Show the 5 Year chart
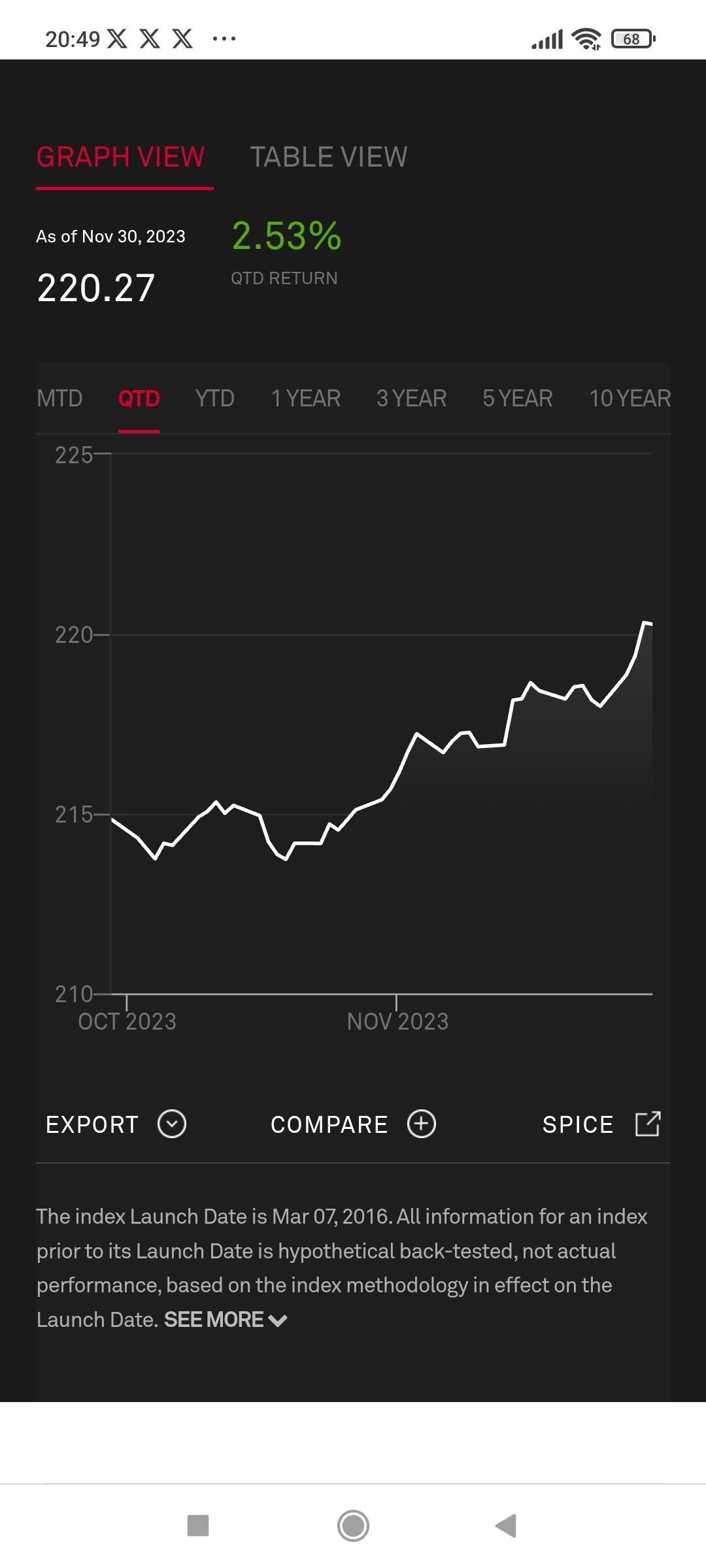The height and width of the screenshot is (1568, 706). 518,398
